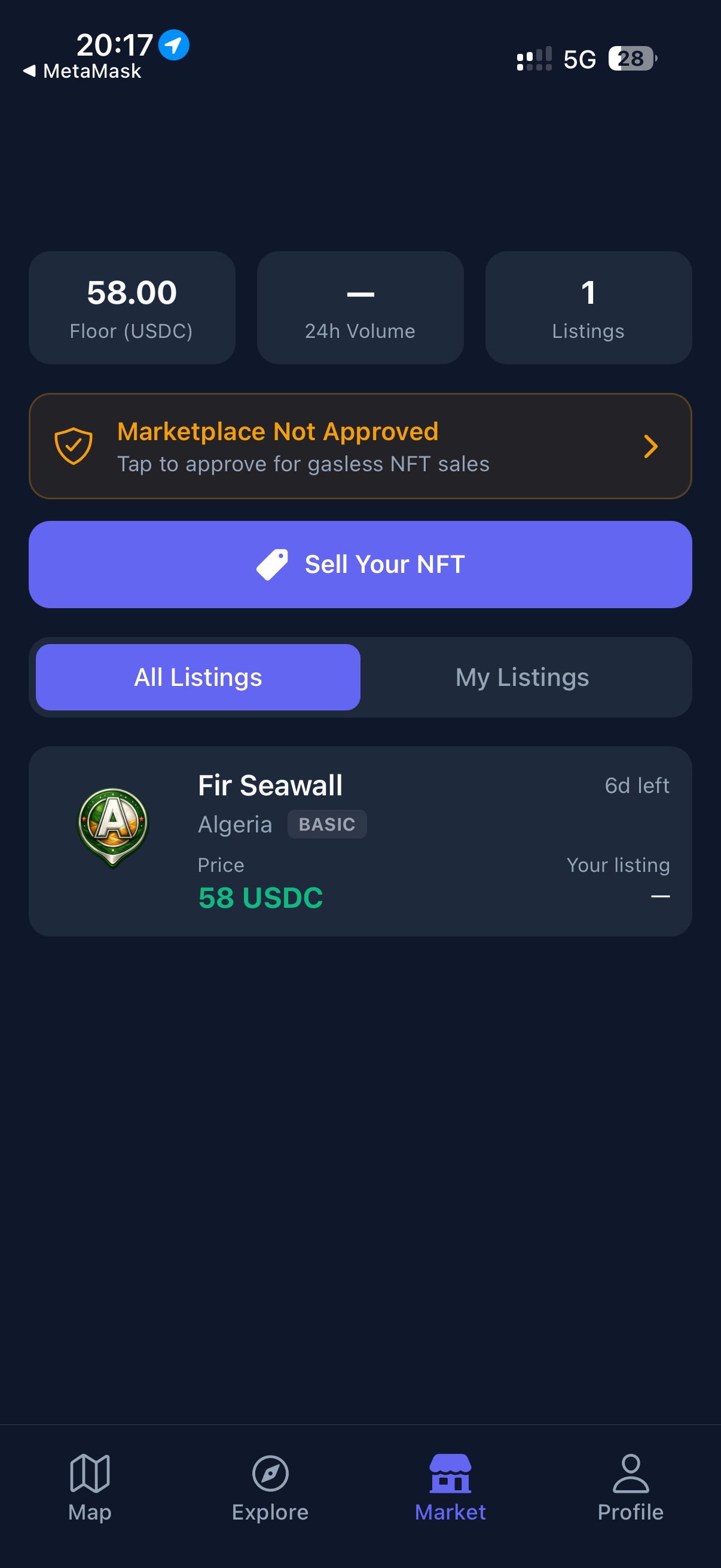The width and height of the screenshot is (721, 1568).
Task: Return to MetaMask via the back link
Action: point(83,71)
